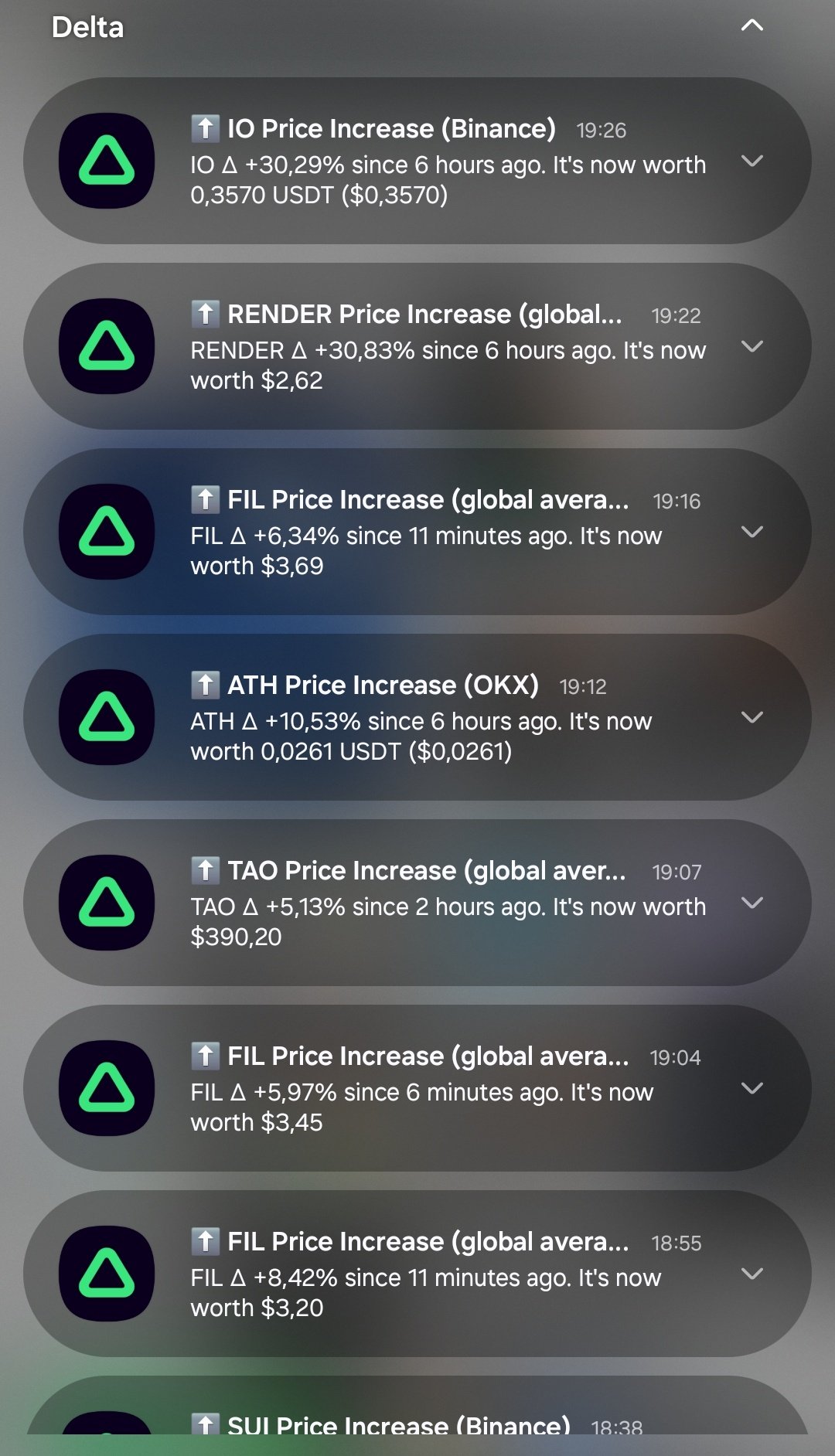Expand the 18:55 FIL notification chevron
Image resolution: width=835 pixels, height=1456 pixels.
(x=752, y=1274)
